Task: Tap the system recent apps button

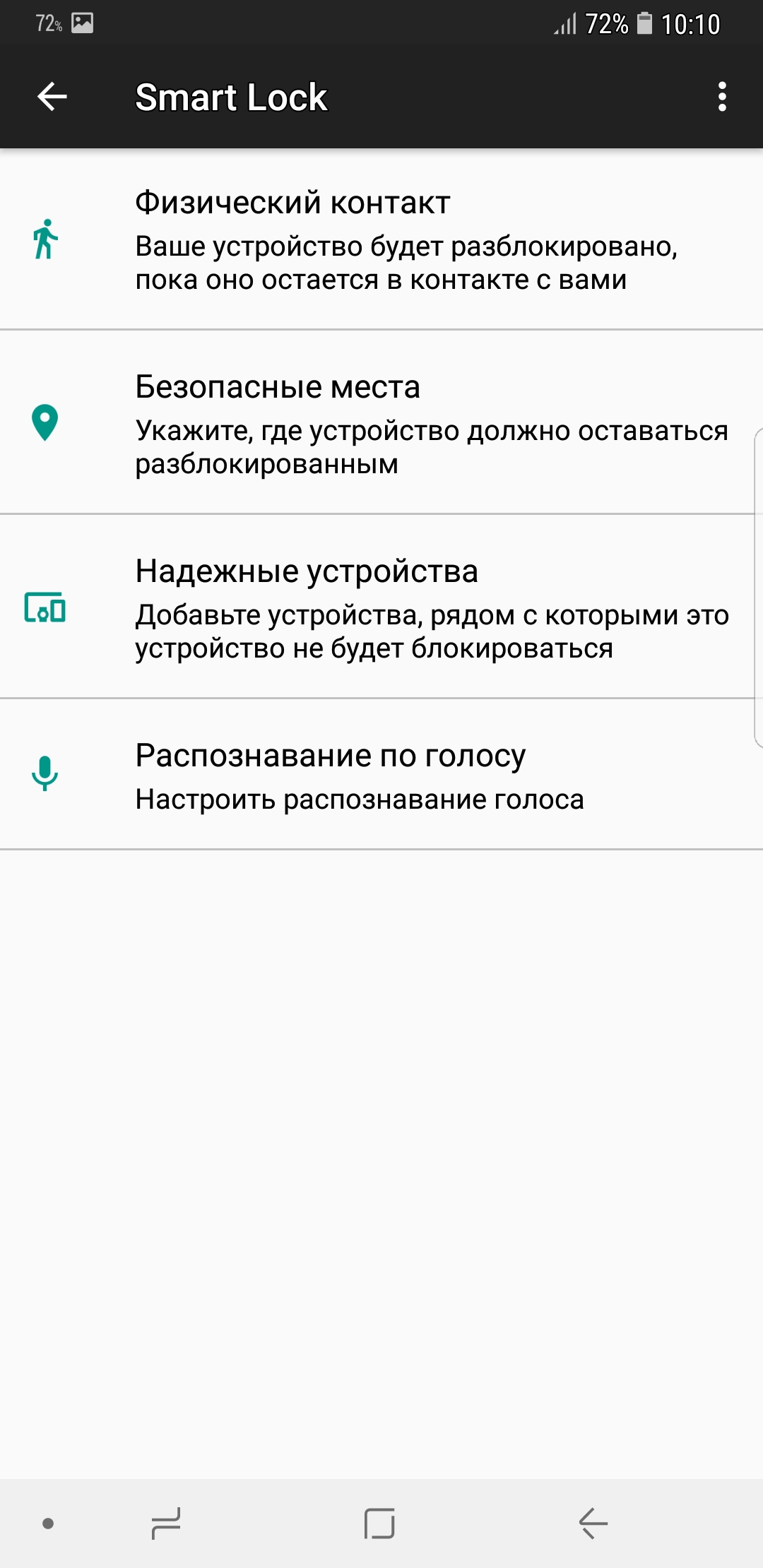Action: coord(166,1523)
